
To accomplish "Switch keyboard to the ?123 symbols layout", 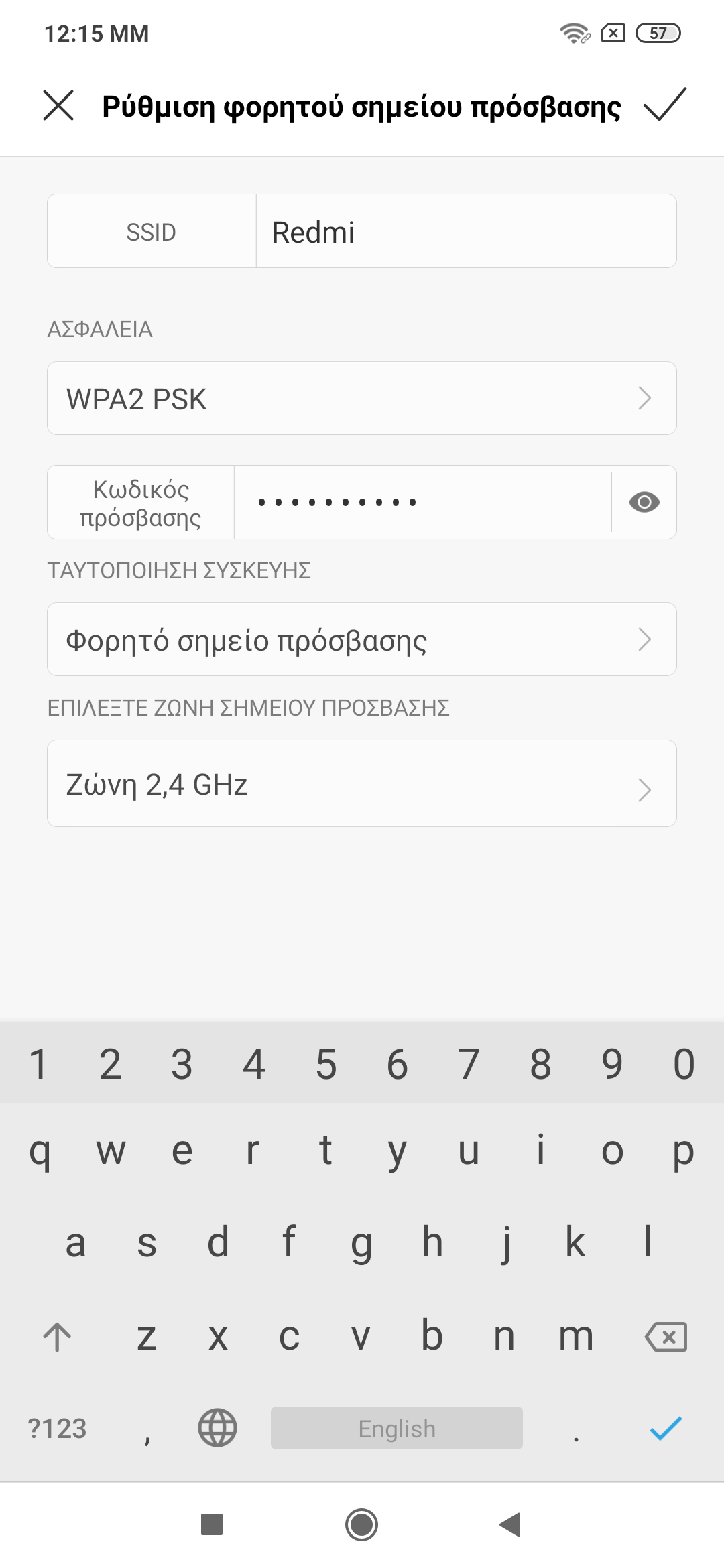I will click(57, 1428).
